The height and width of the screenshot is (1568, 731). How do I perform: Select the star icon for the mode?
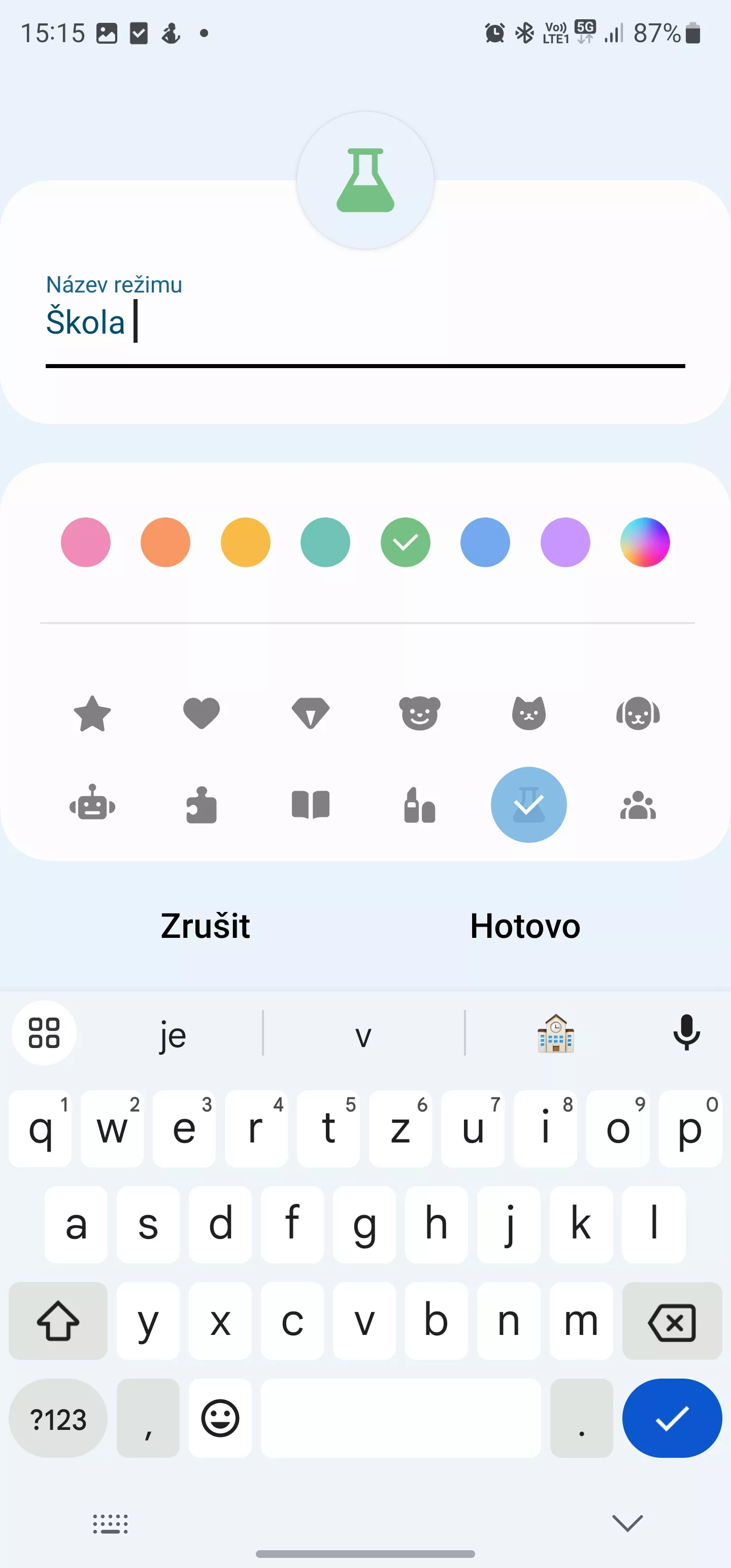[x=92, y=713]
